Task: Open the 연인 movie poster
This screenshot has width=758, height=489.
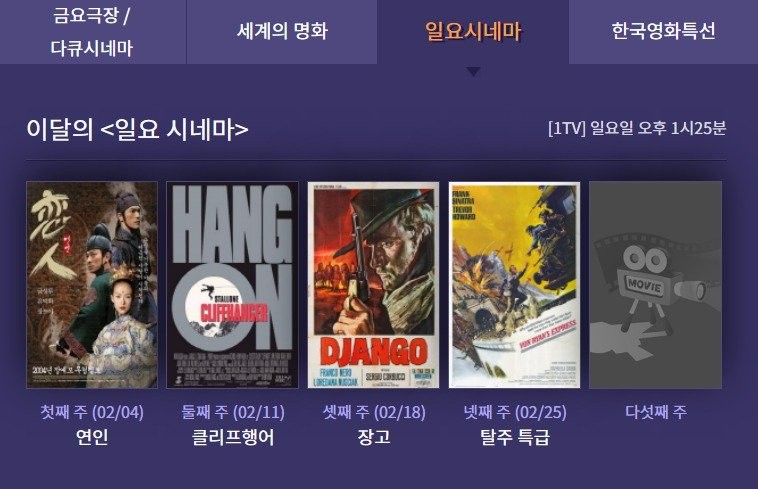Action: coord(92,285)
